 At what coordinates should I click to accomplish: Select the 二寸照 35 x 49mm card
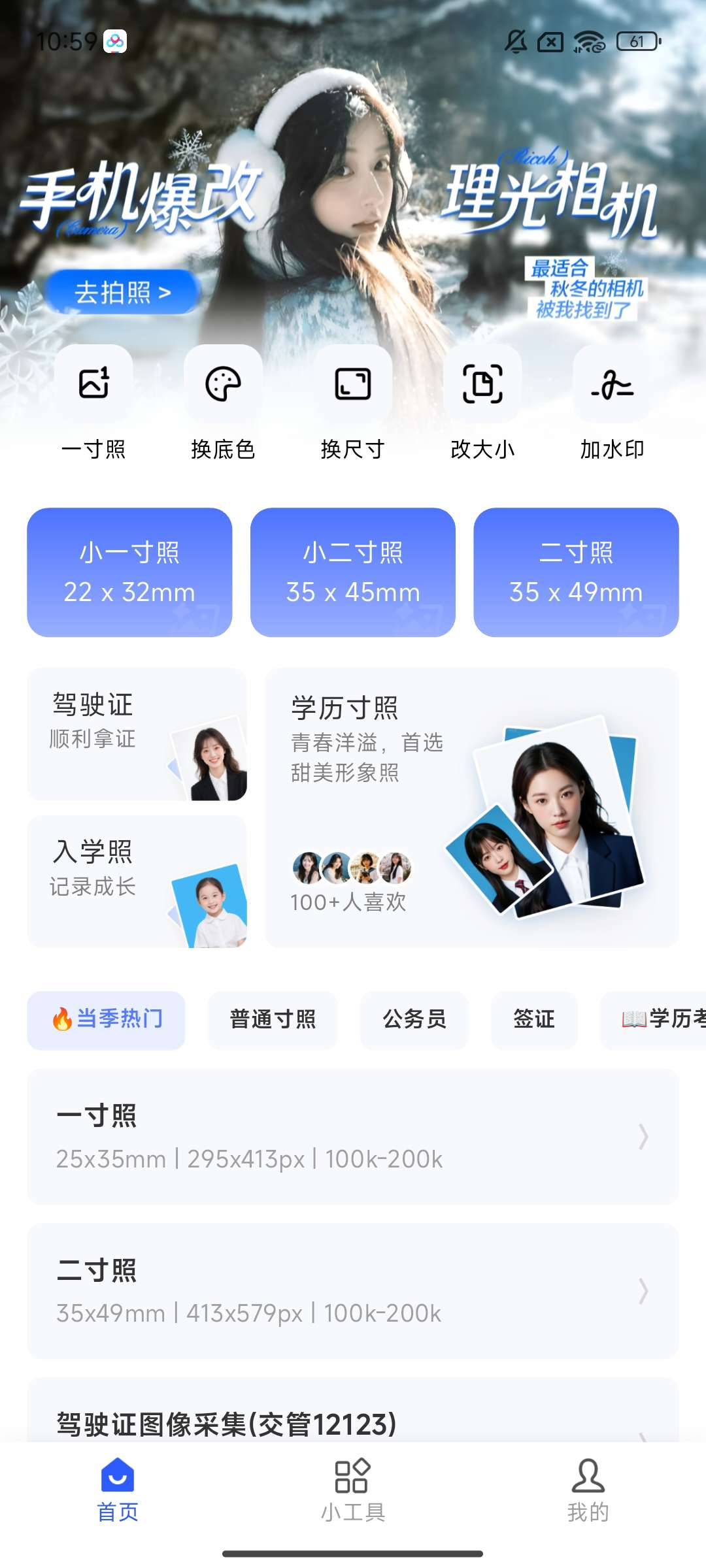(576, 572)
